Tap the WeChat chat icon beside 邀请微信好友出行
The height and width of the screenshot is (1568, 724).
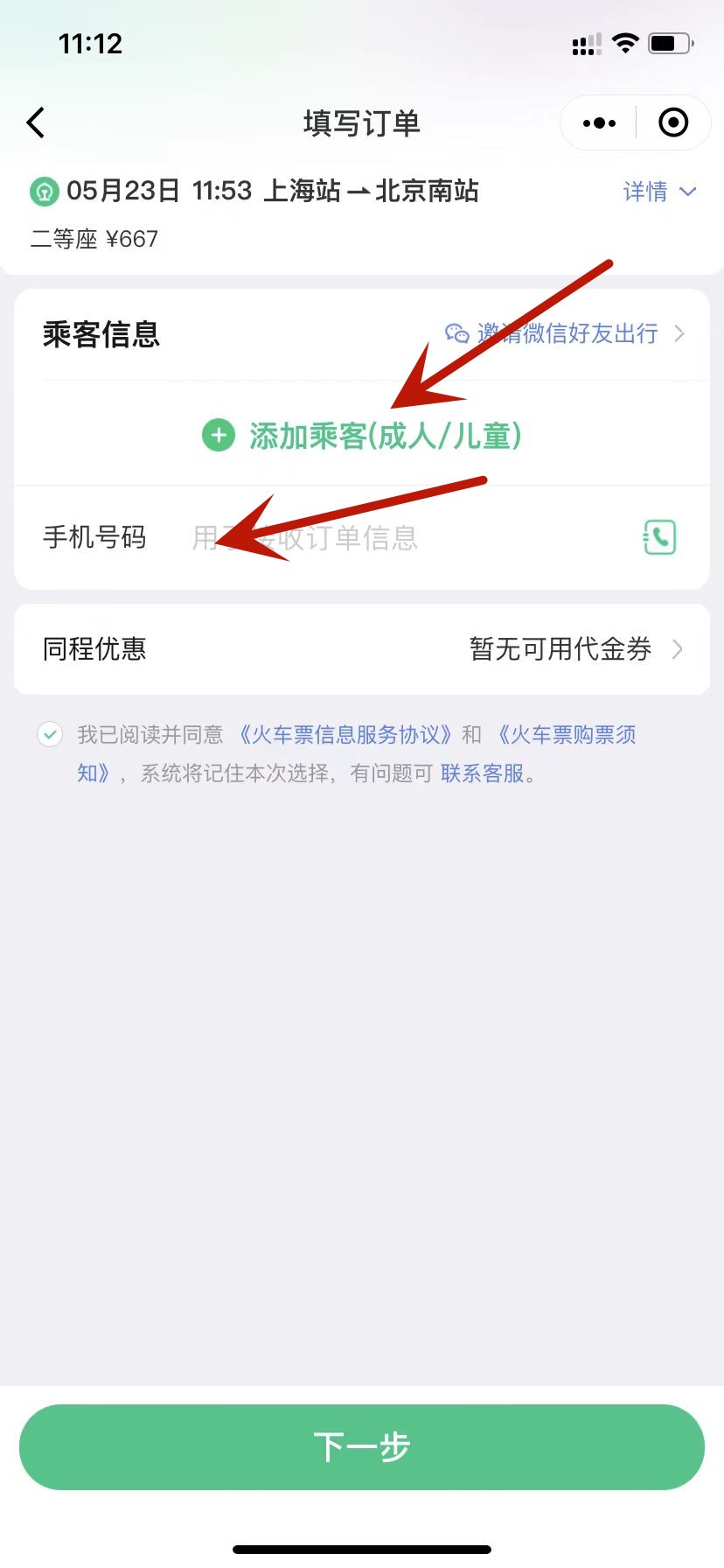point(456,334)
